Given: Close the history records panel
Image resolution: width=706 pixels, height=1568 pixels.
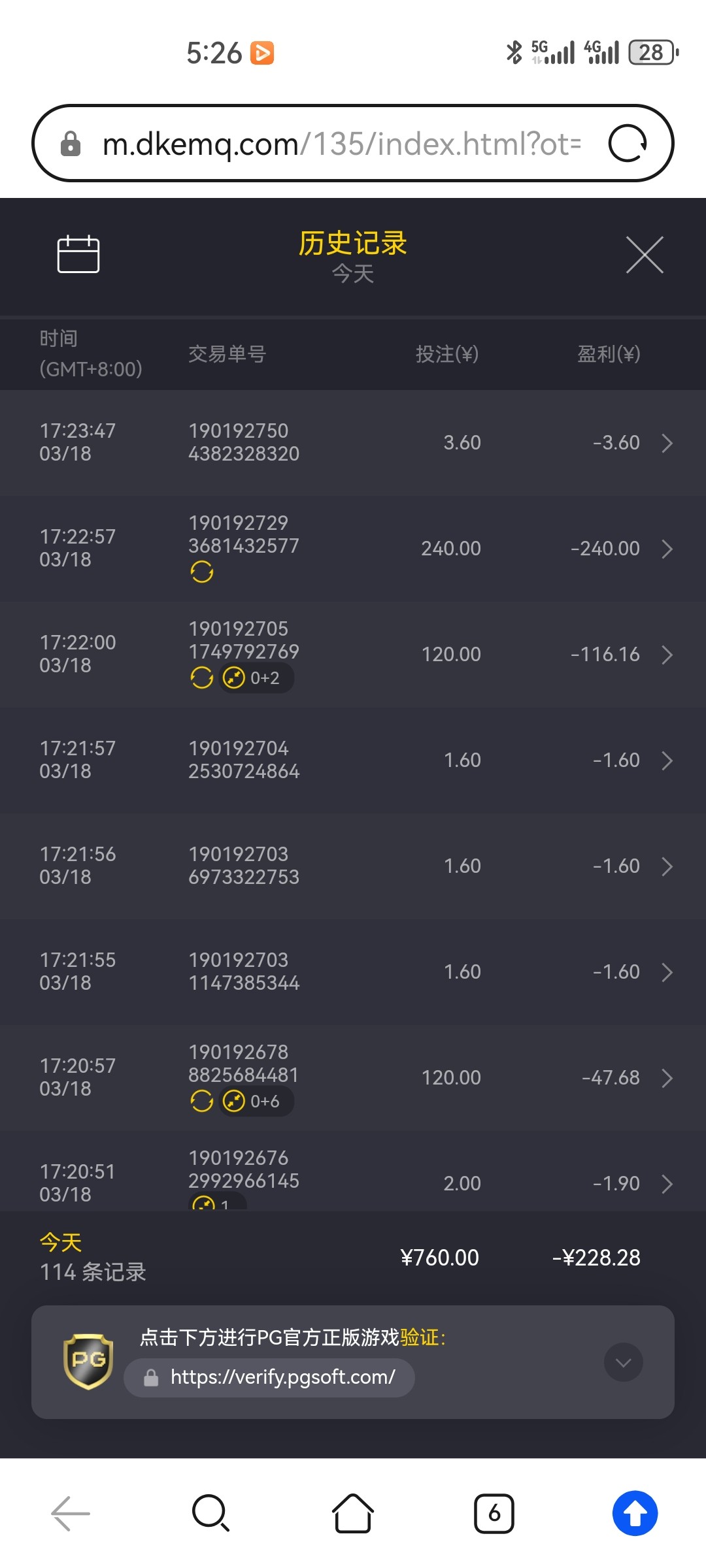Looking at the screenshot, I should [645, 255].
